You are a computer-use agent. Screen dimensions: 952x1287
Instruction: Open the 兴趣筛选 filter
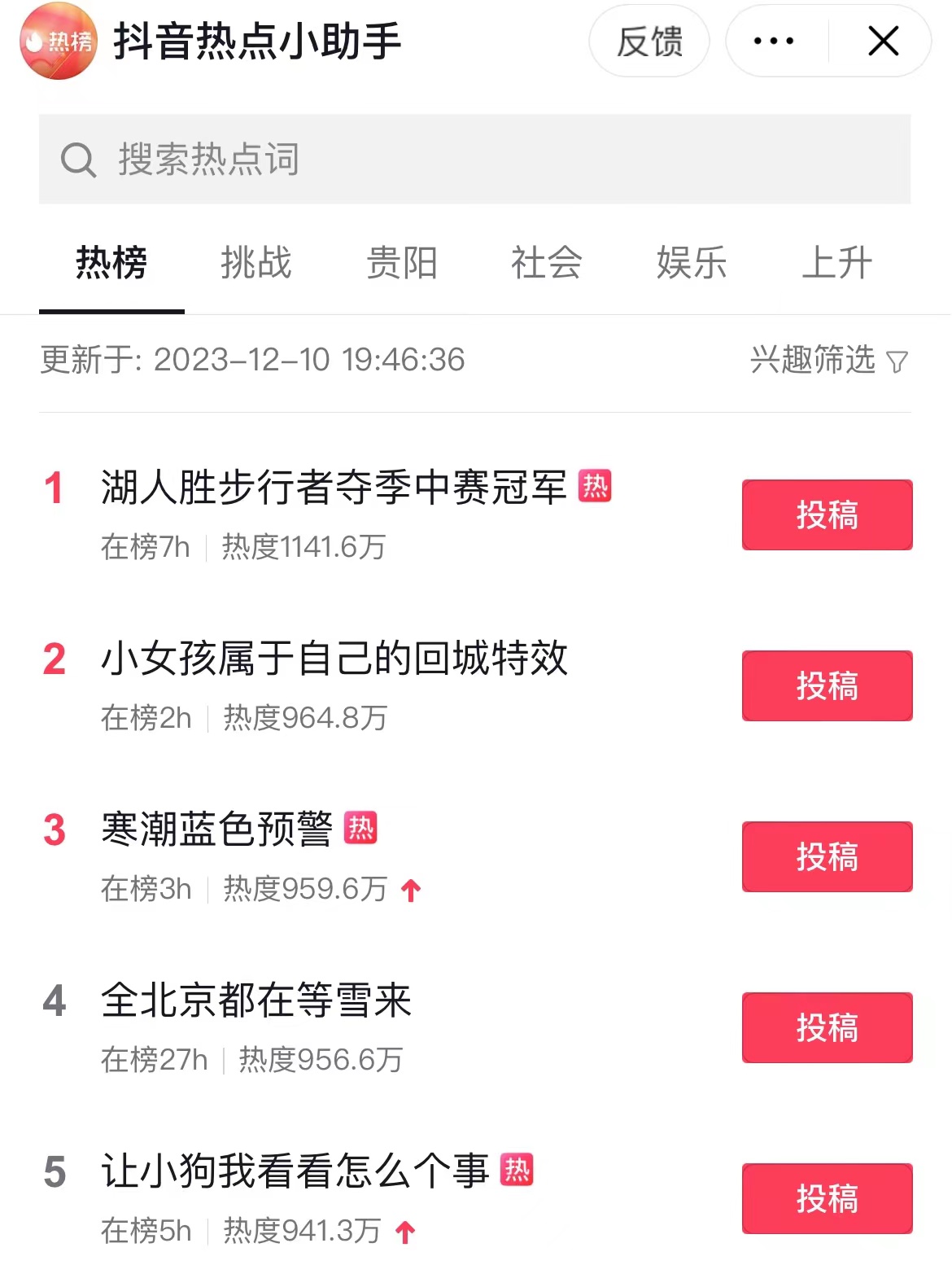point(828,360)
